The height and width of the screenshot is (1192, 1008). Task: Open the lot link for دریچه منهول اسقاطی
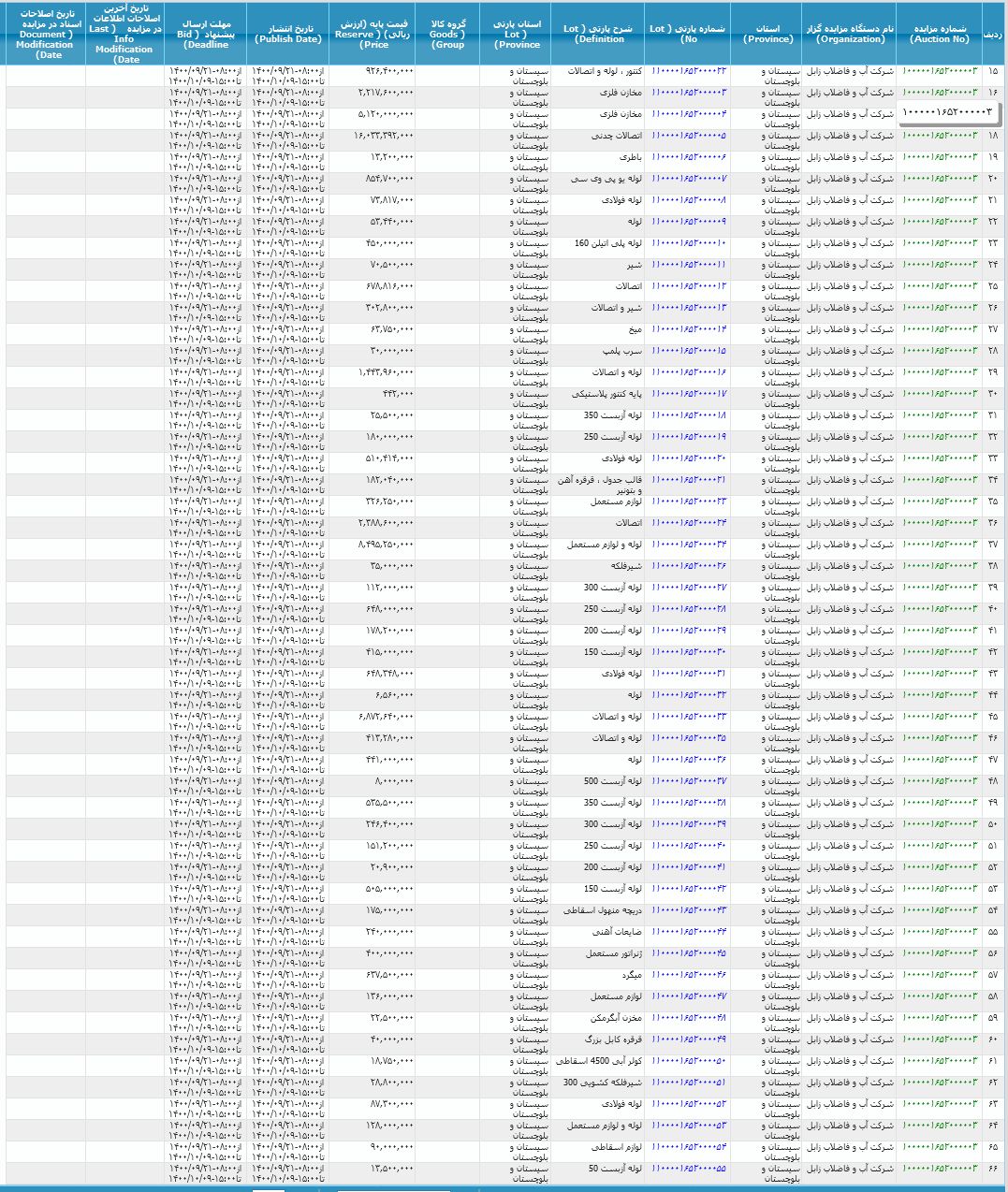tap(688, 910)
